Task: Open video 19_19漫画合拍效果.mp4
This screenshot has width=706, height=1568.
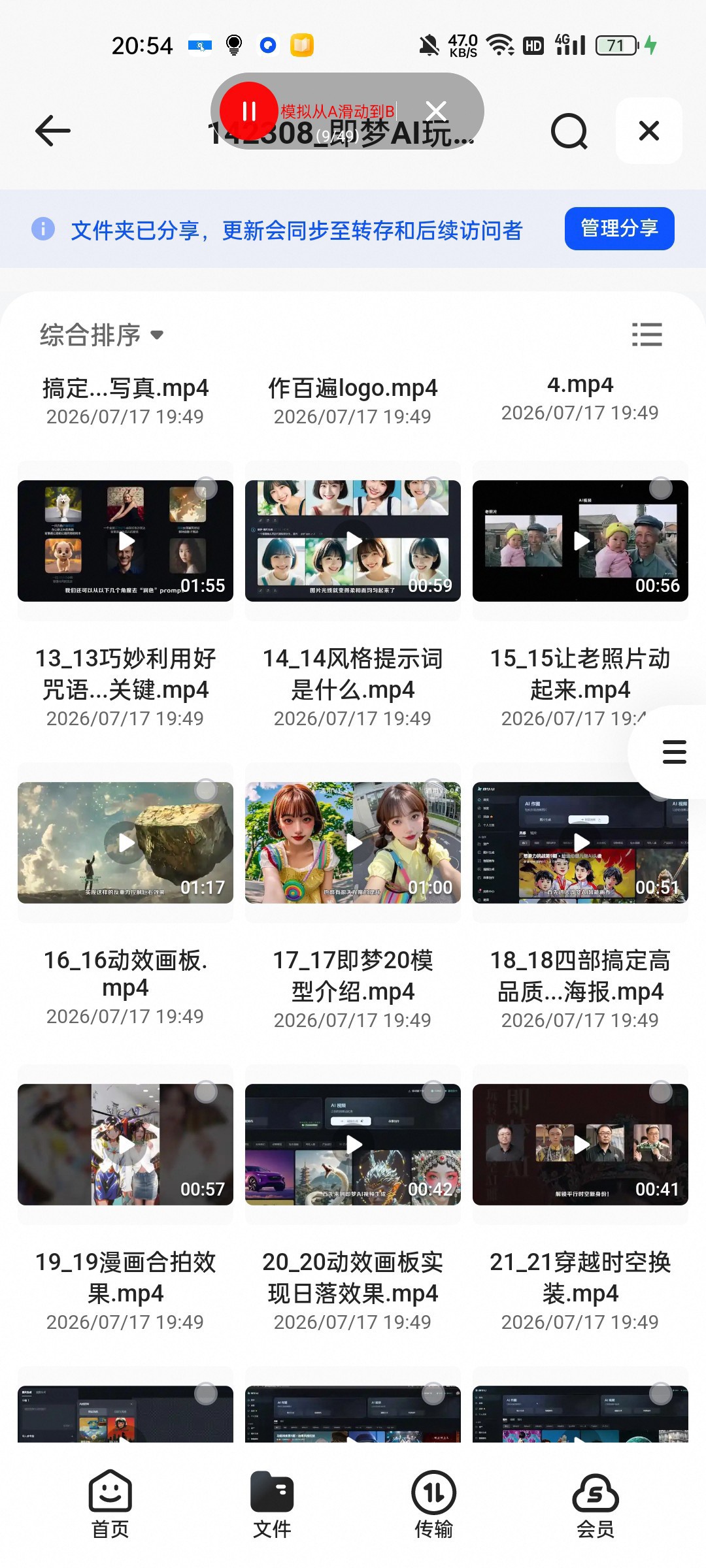Action: point(126,1145)
